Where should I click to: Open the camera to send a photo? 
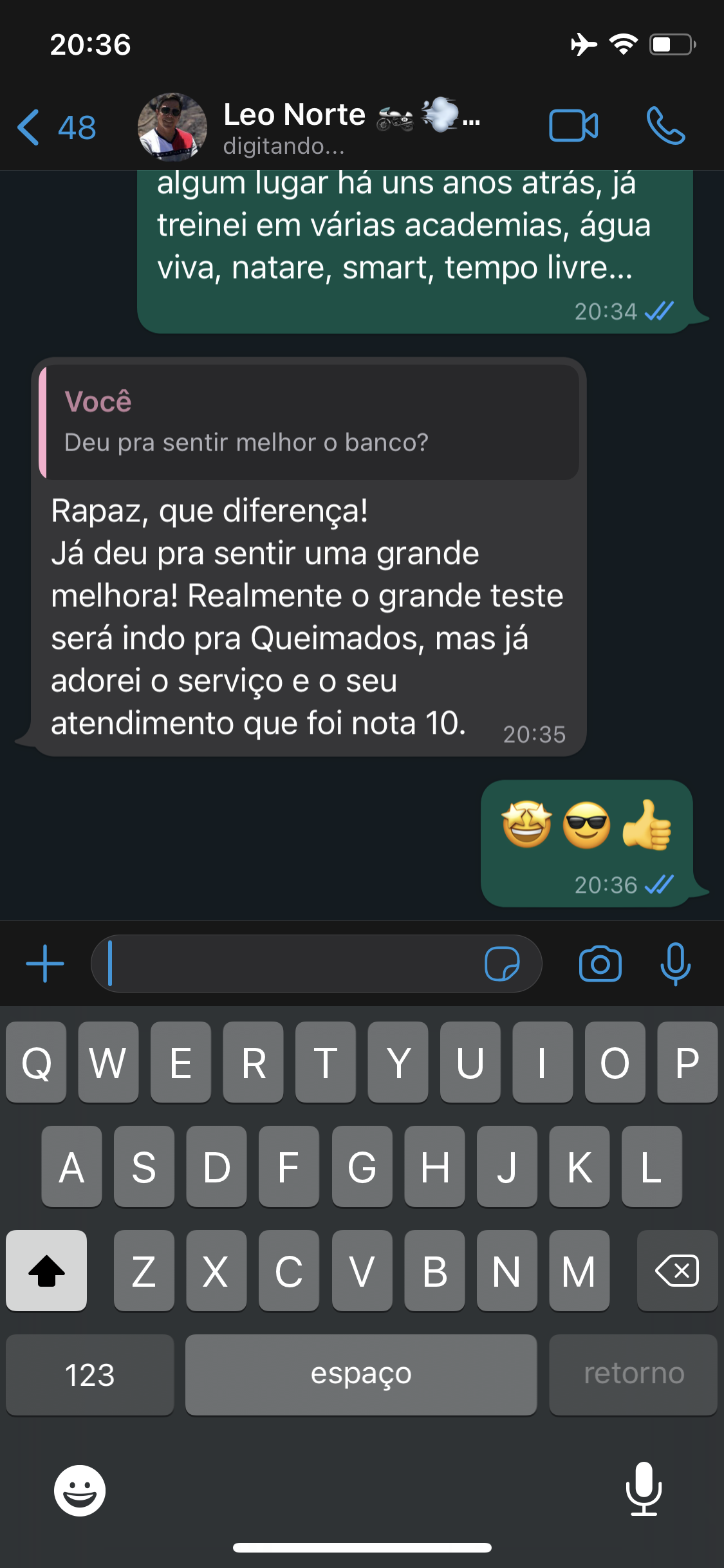pyautogui.click(x=600, y=964)
